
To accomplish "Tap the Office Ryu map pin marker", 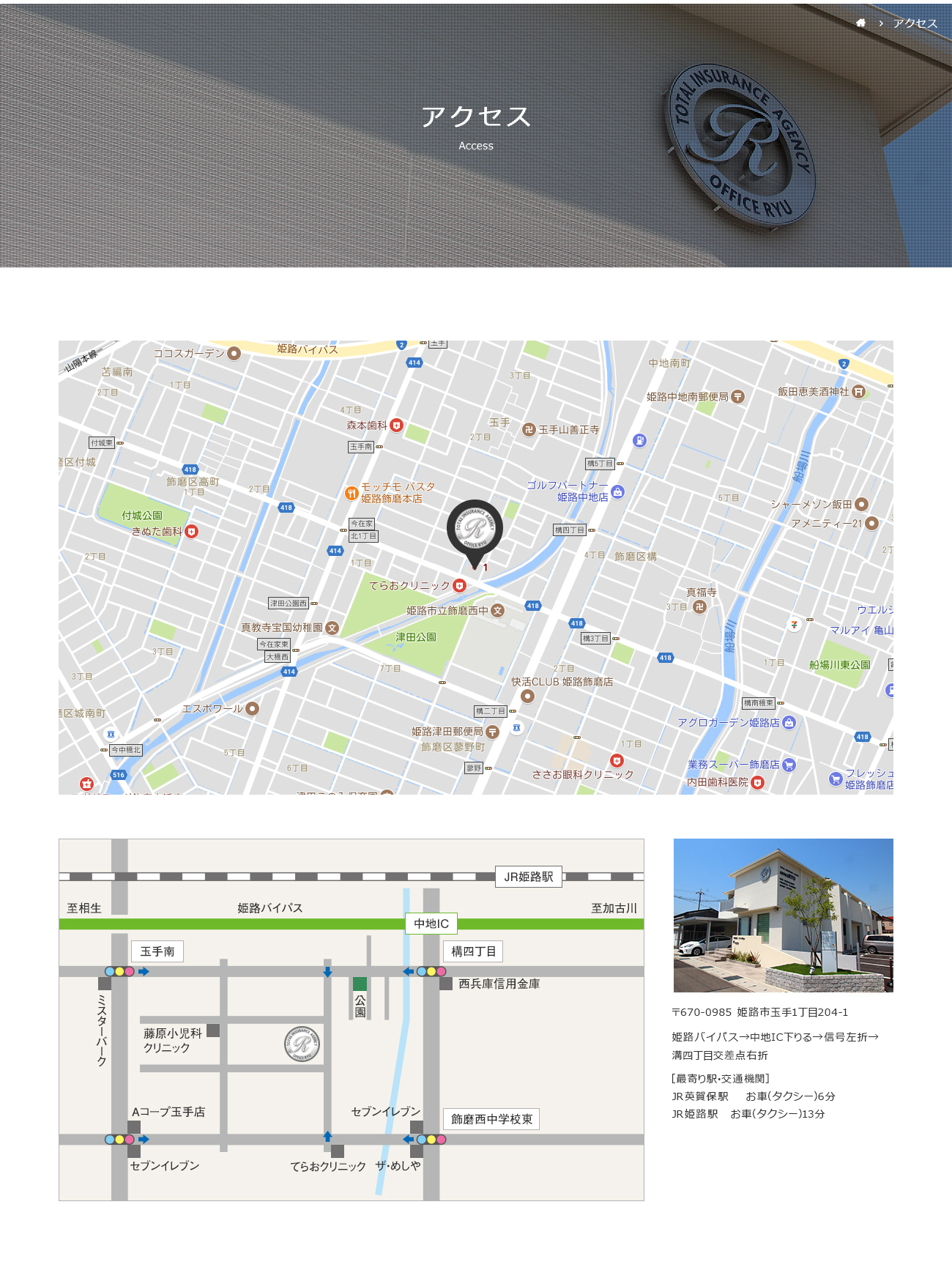I will click(x=475, y=529).
